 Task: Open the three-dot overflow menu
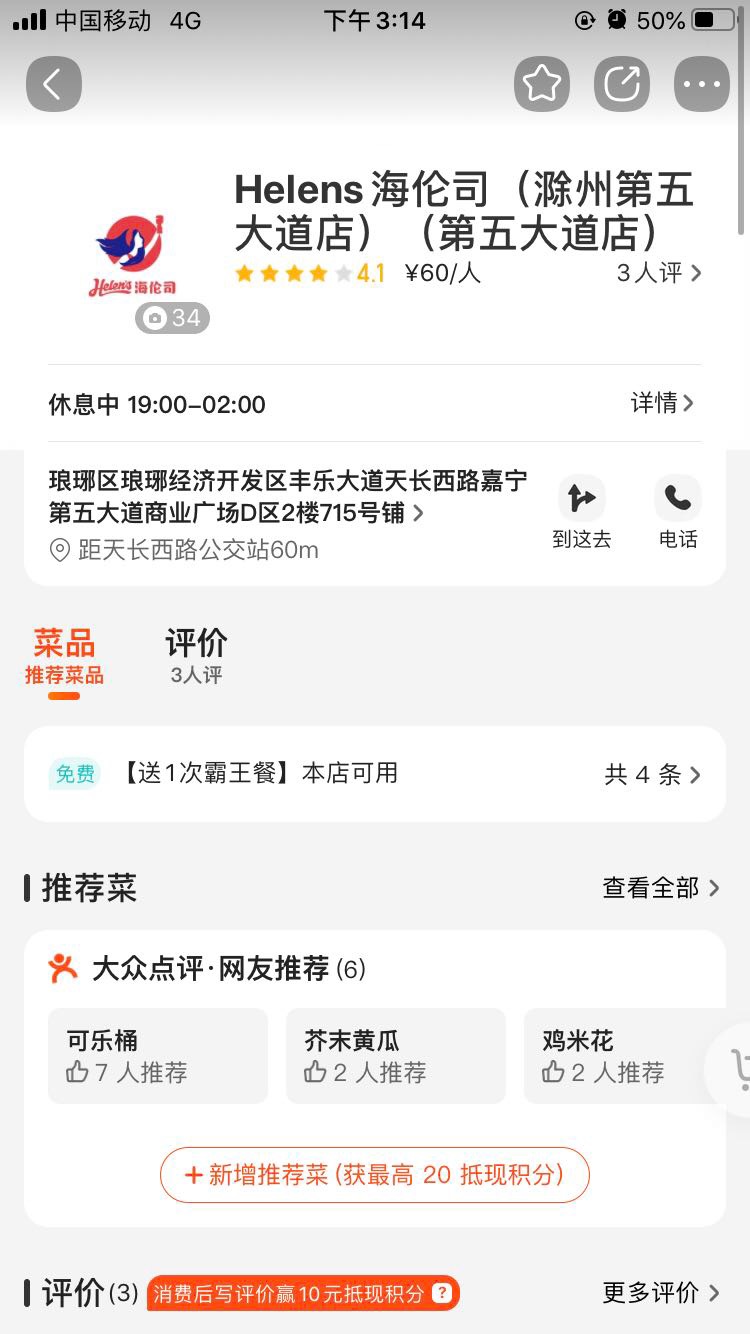702,84
